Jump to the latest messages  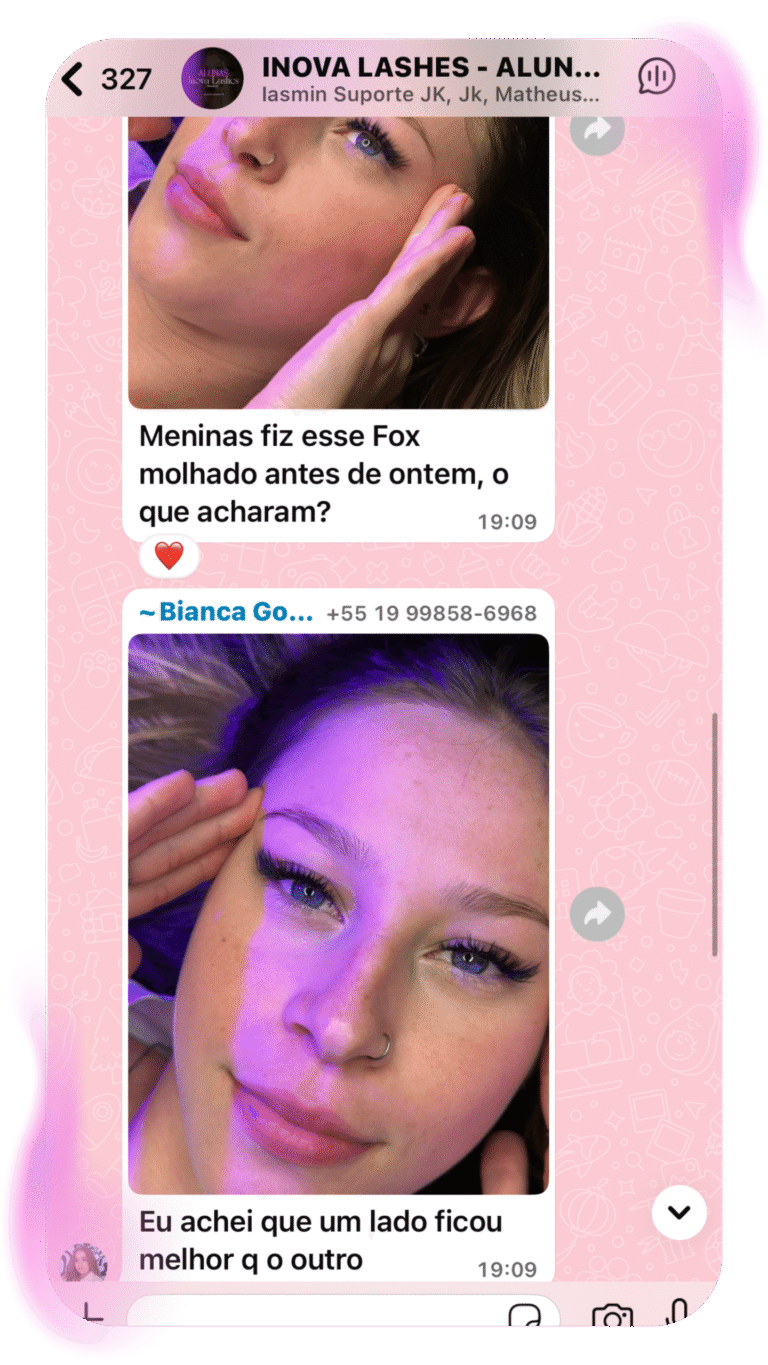tap(679, 1212)
